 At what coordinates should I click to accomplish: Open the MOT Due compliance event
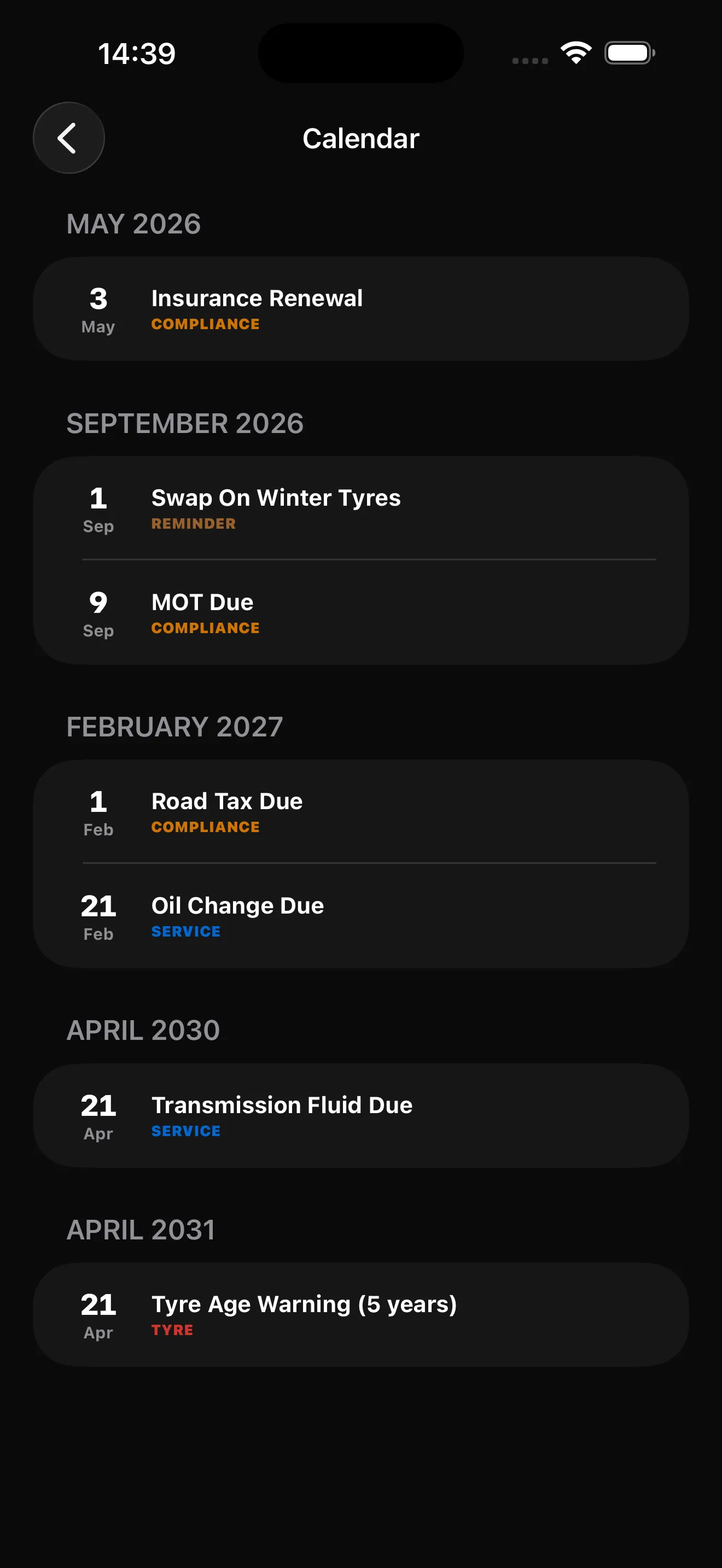click(x=361, y=613)
